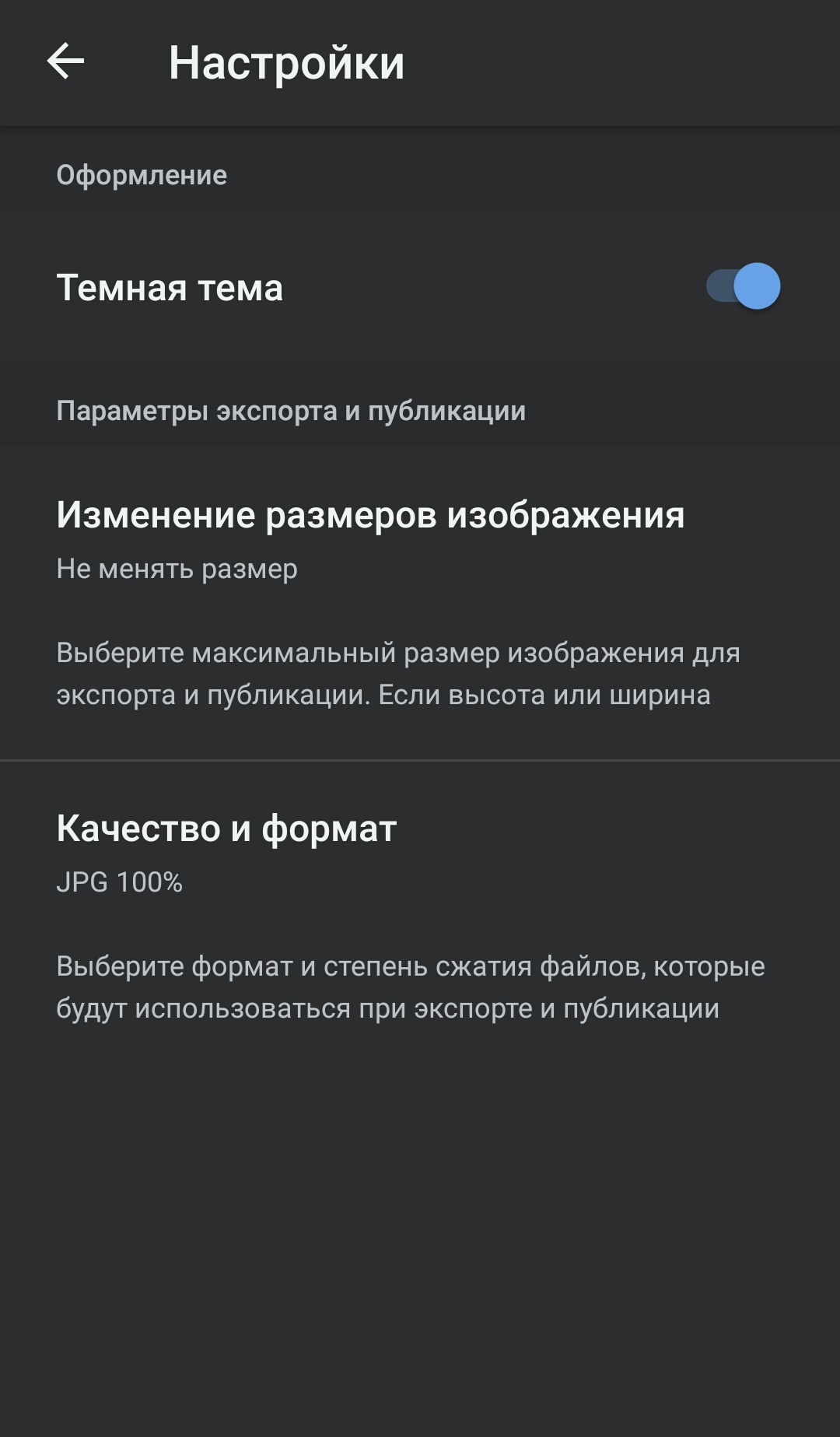The image size is (840, 1437).
Task: Open Качество и формат setting
Action: point(226,829)
